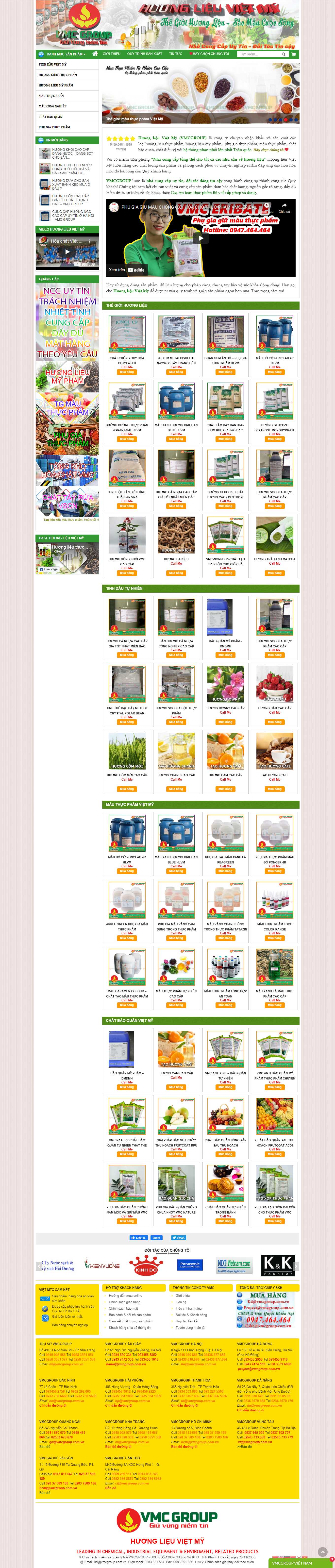This screenshot has width=335, height=1568.
Task: Play the video in Video Hương liệu Việt Mỹ
Action: (67, 251)
